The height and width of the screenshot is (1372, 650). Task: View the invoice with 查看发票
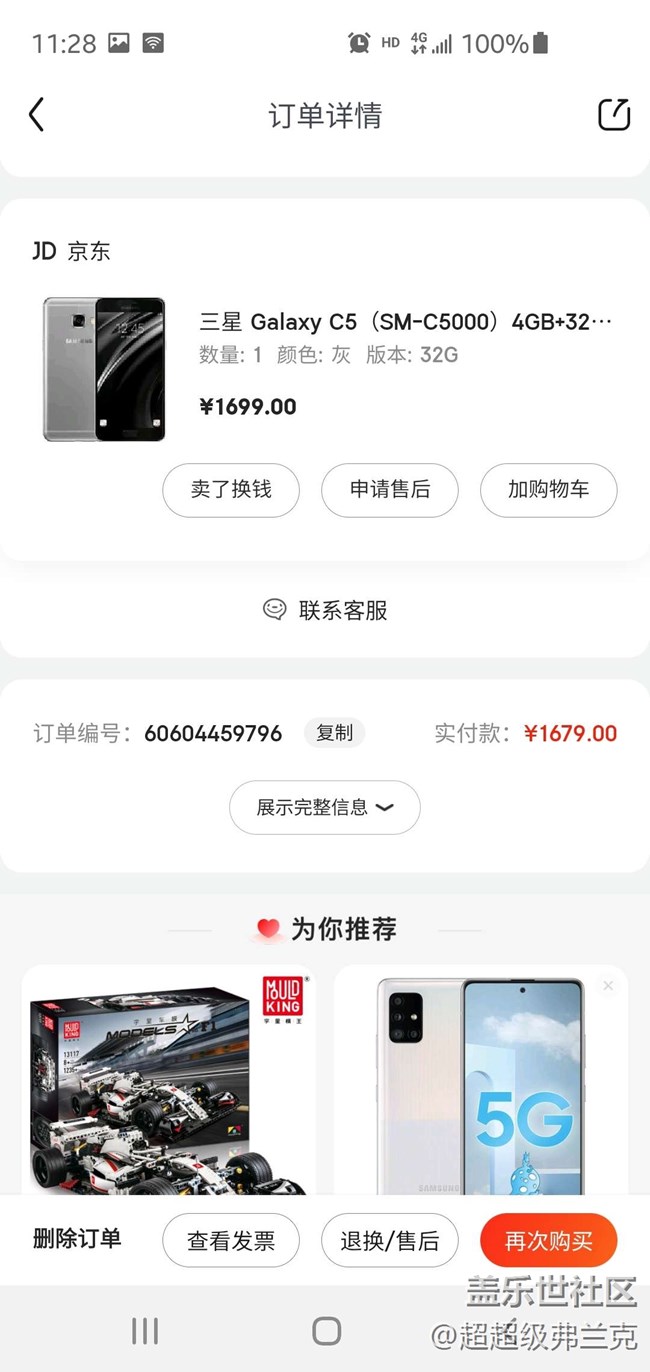pos(231,1241)
